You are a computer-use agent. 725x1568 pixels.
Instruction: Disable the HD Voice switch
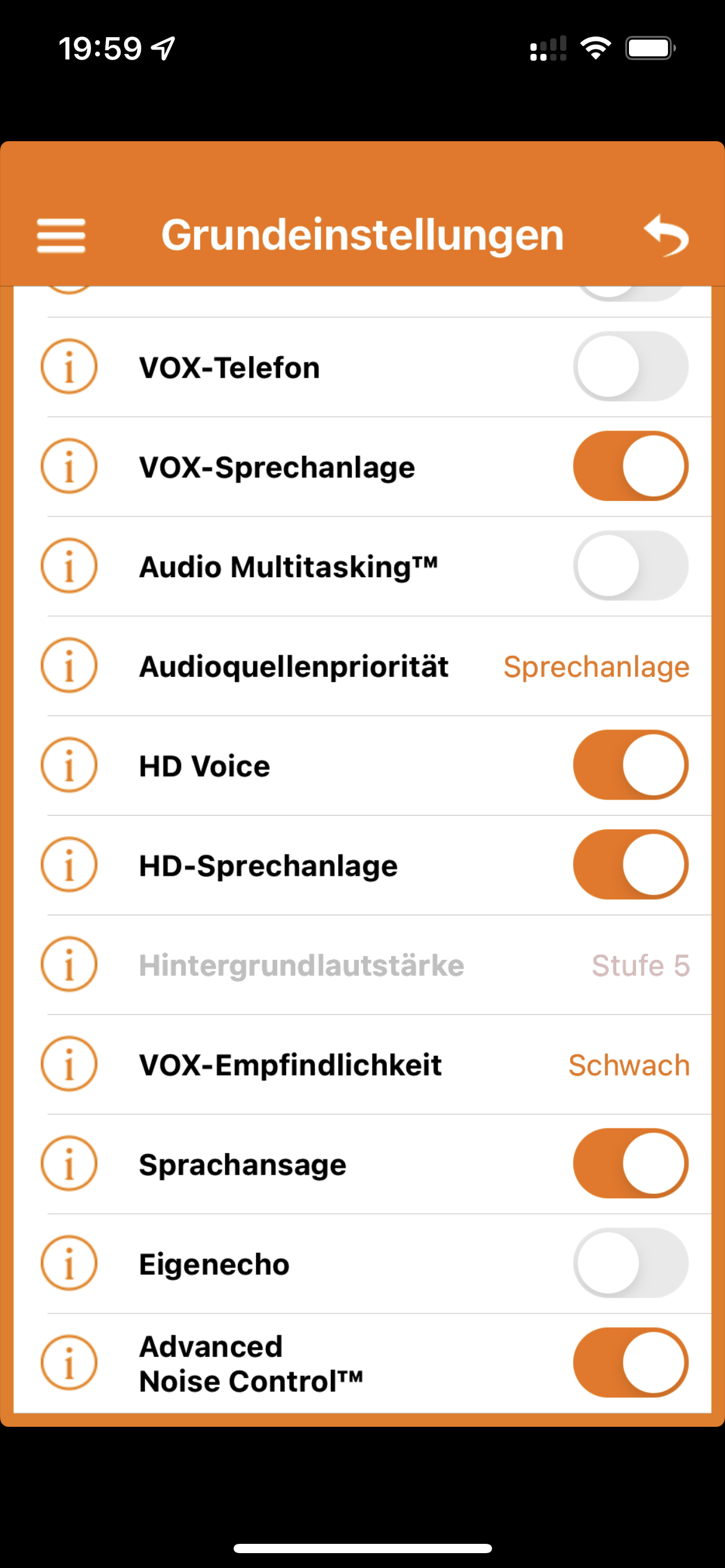point(630,765)
